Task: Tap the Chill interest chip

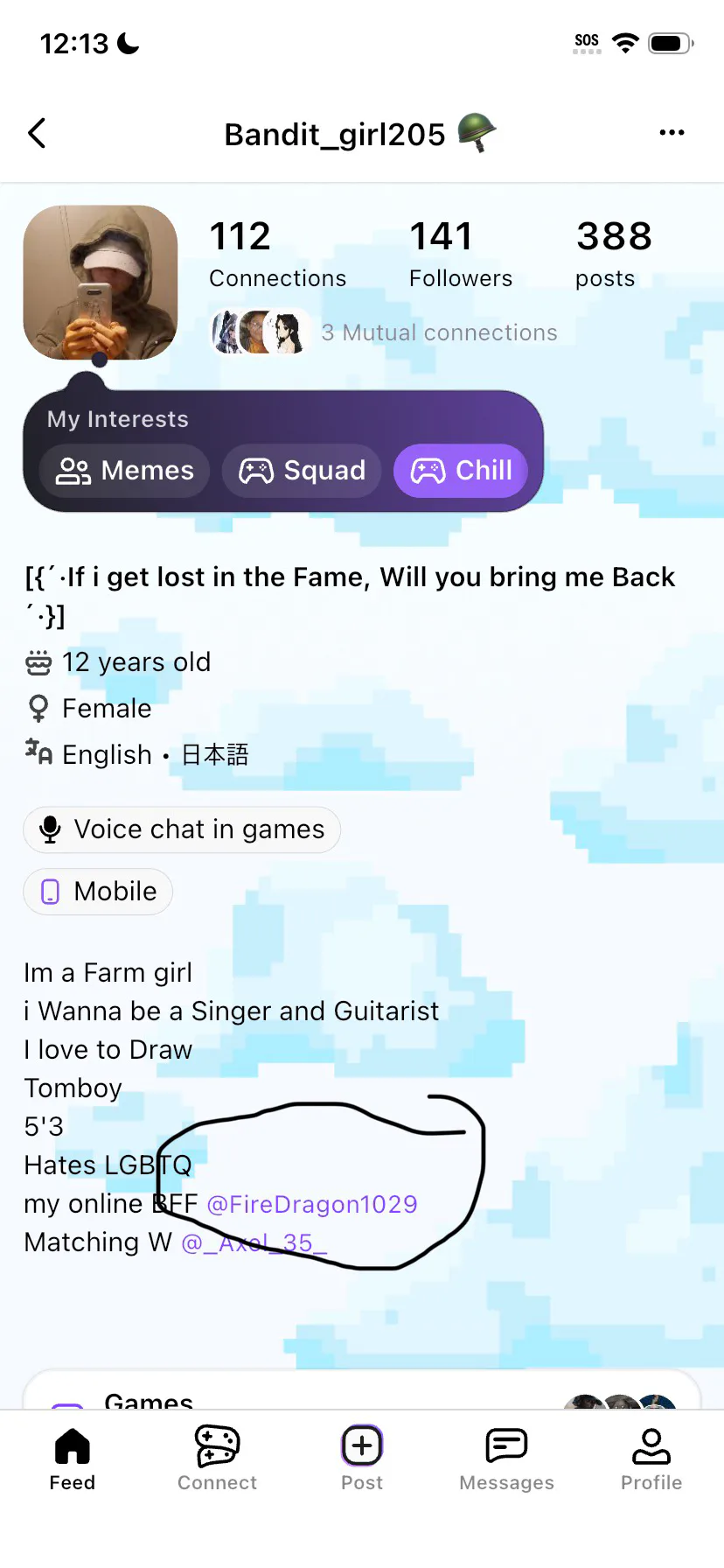Action: 461,471
